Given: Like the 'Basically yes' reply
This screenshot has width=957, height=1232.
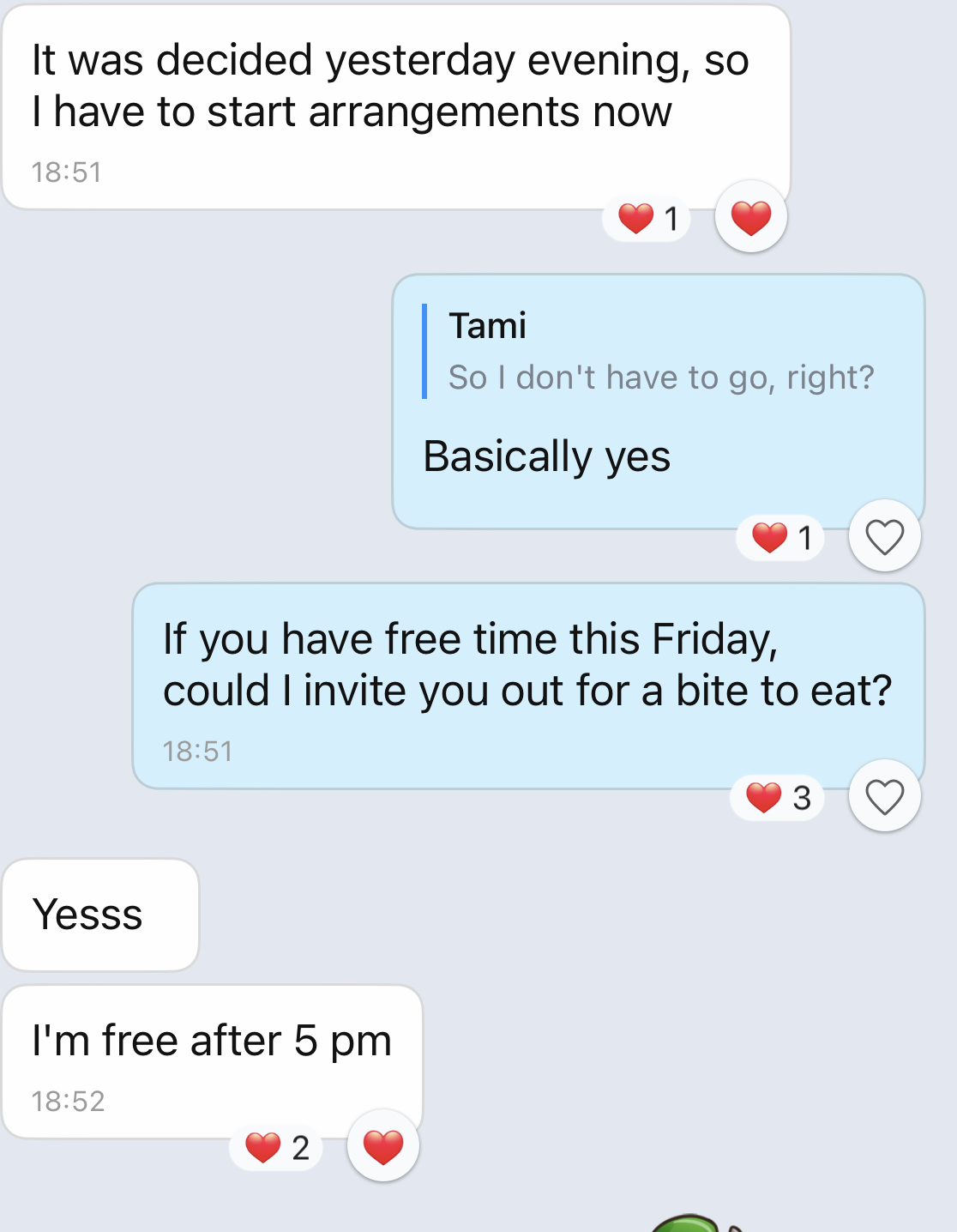Looking at the screenshot, I should (884, 536).
